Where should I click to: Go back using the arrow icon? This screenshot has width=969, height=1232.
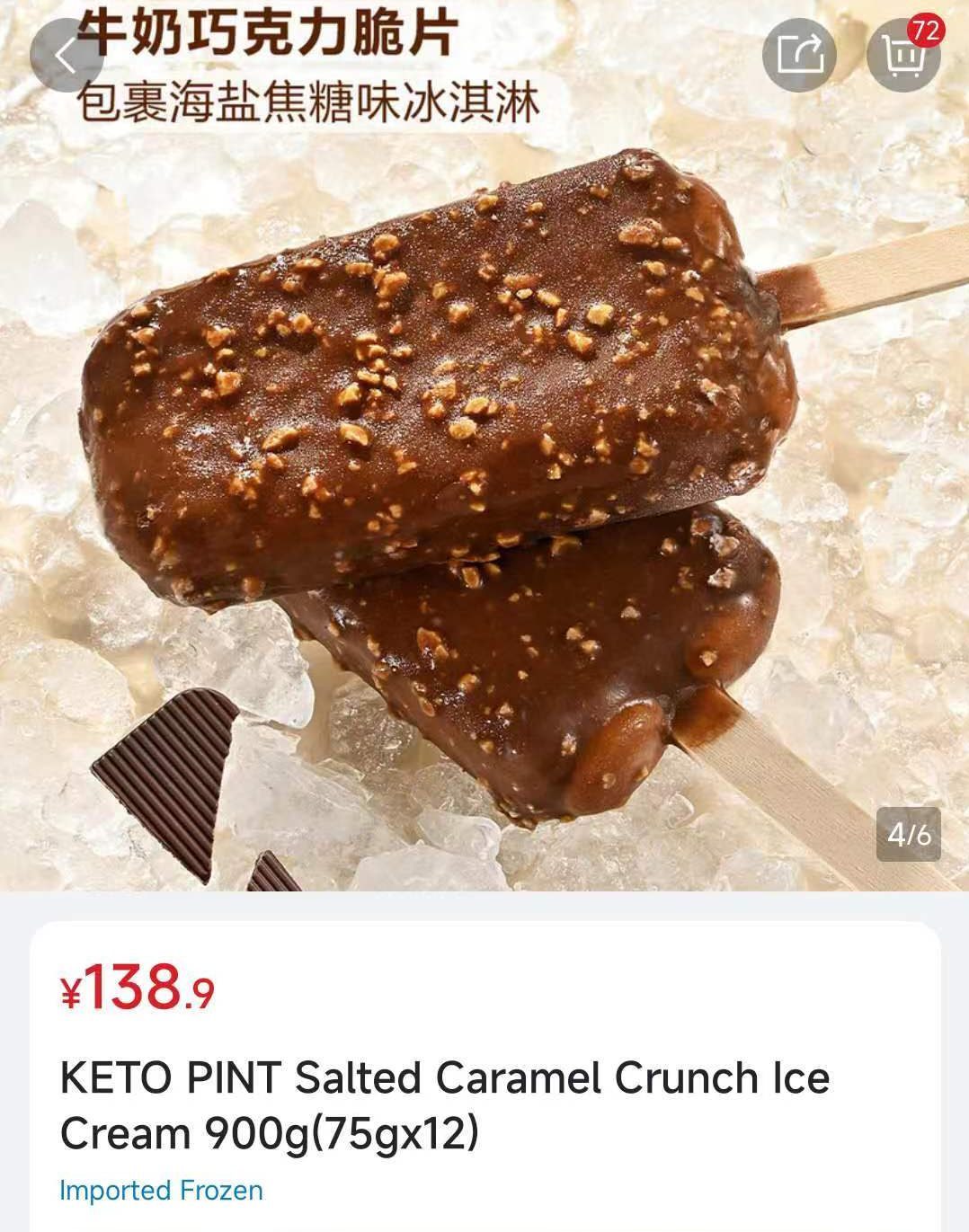coord(67,55)
